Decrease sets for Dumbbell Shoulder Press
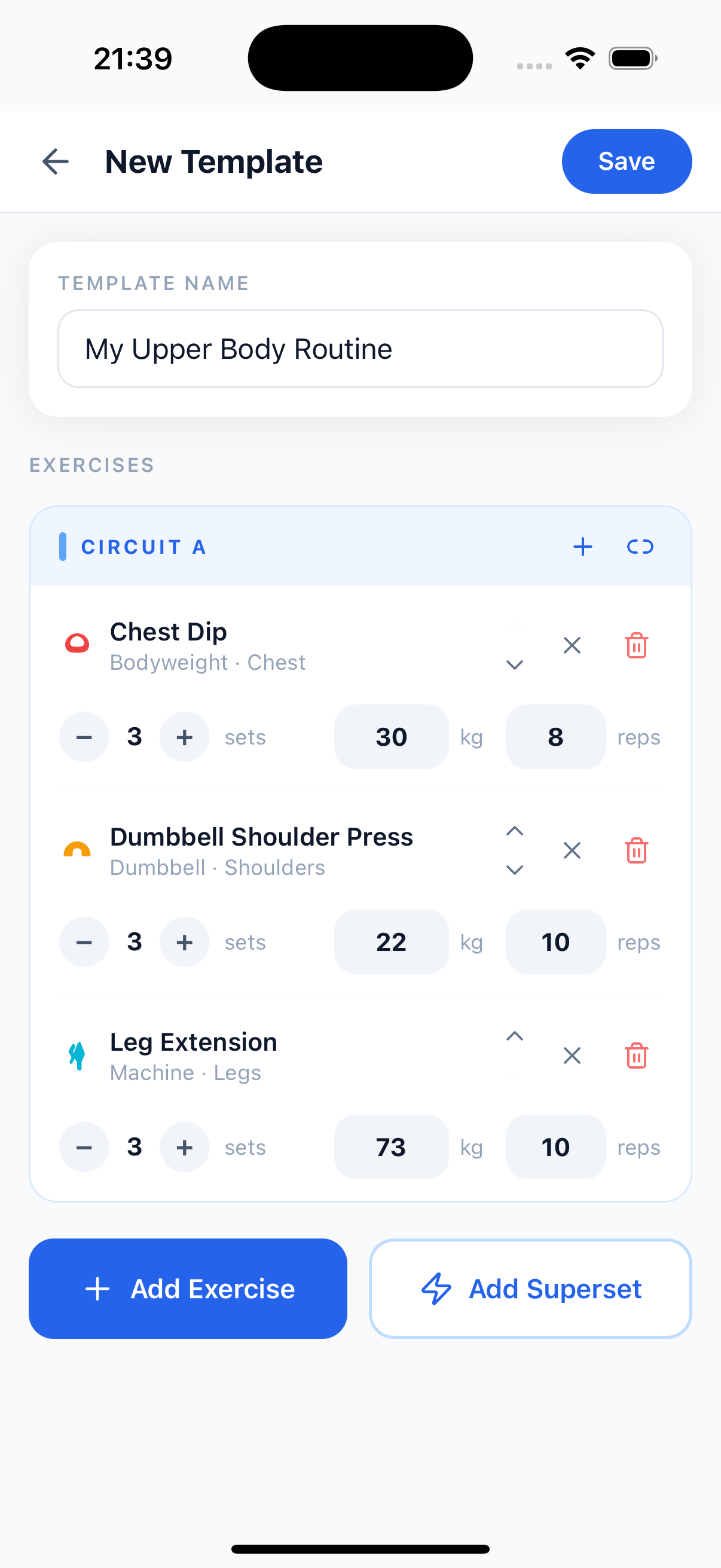This screenshot has height=1568, width=721. coord(84,942)
